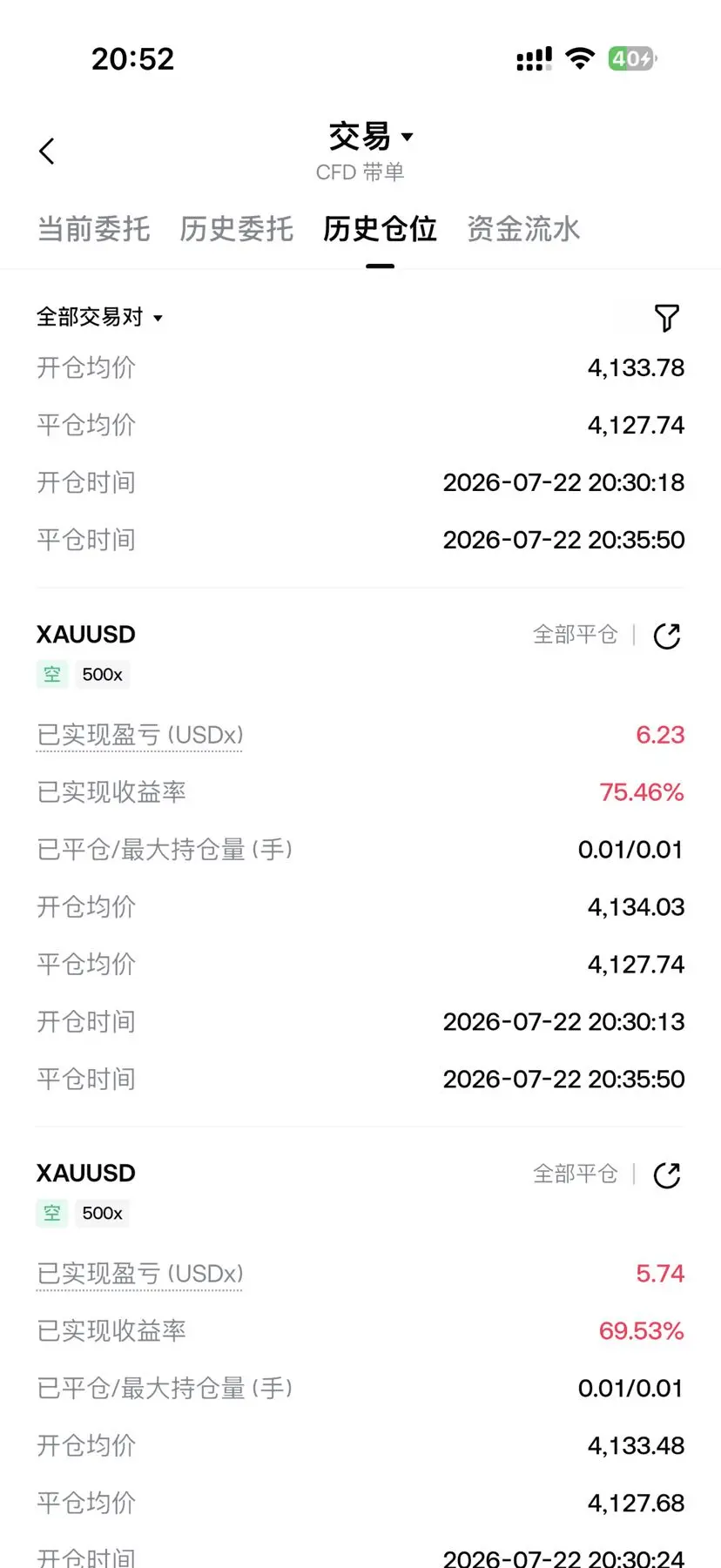Share the XAUUSD position with 6.23 profit
721x1568 pixels.
pyautogui.click(x=667, y=636)
